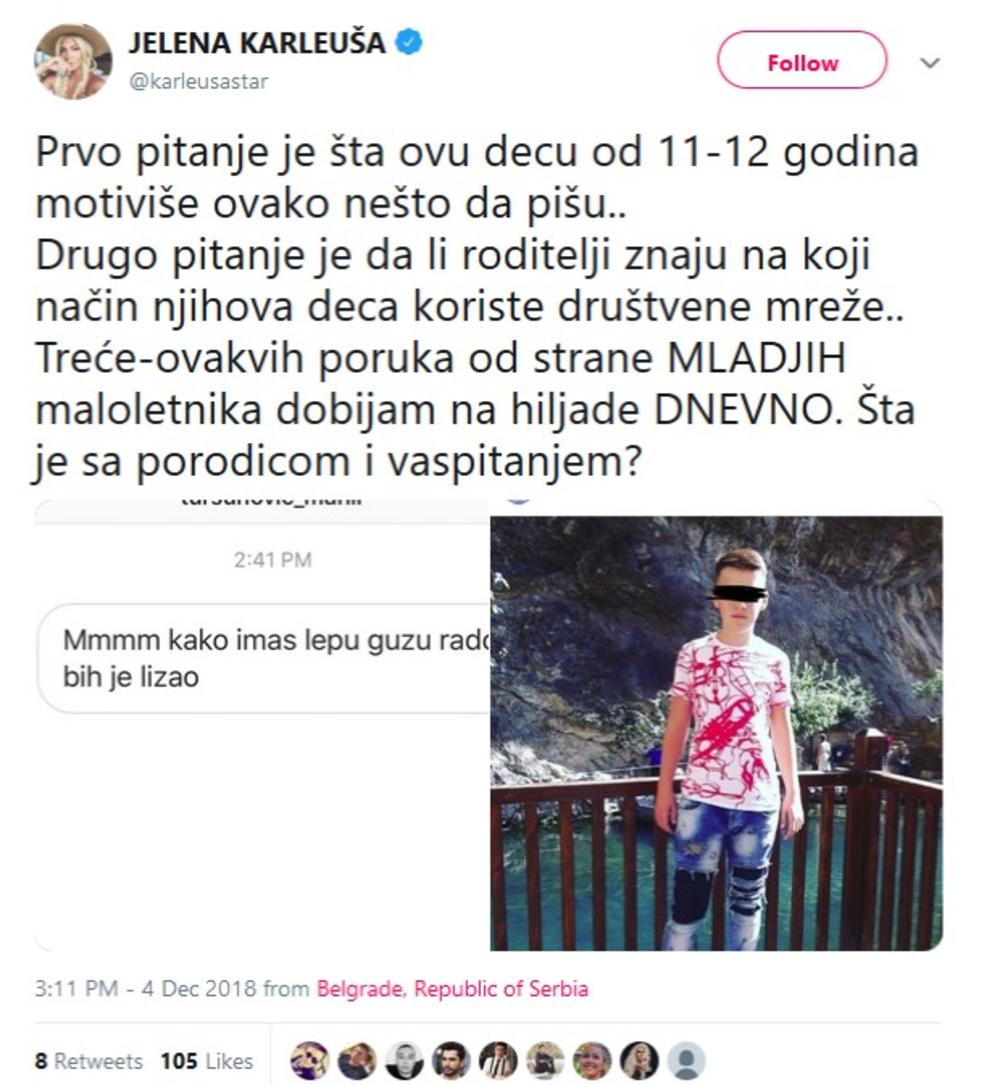View the 105 Likes list
The height and width of the screenshot is (1085, 1000).
click(x=206, y=1061)
